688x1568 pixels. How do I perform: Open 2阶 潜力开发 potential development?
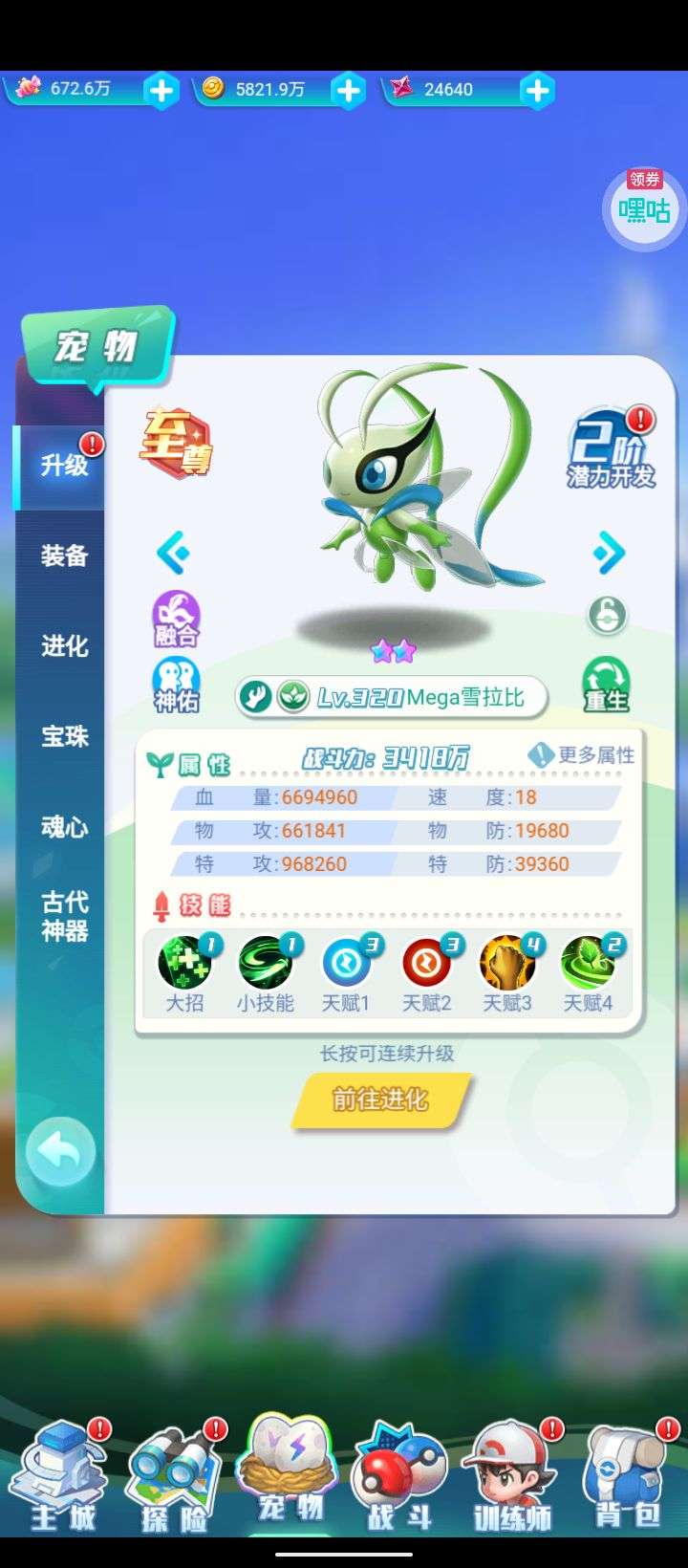coord(611,451)
